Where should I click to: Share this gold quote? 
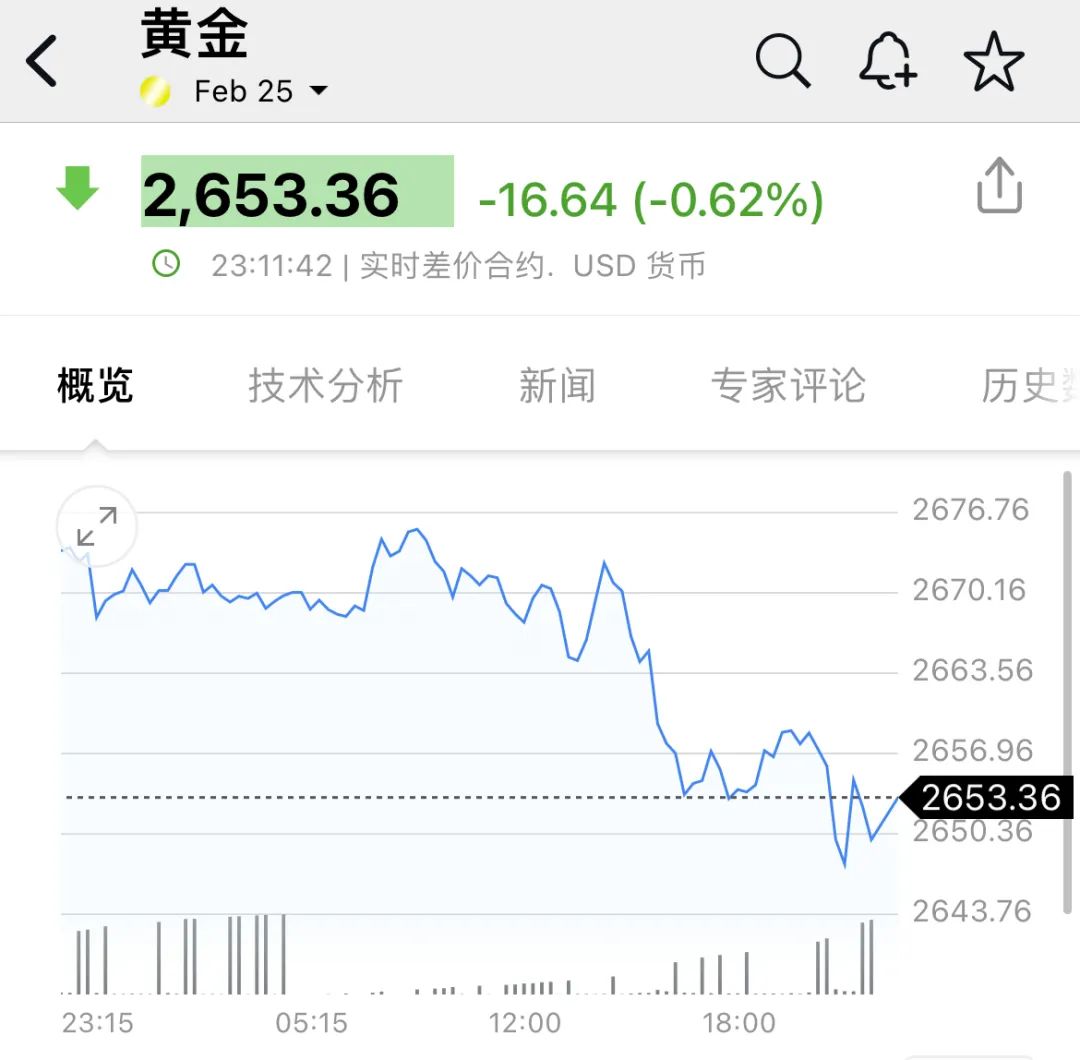[999, 187]
